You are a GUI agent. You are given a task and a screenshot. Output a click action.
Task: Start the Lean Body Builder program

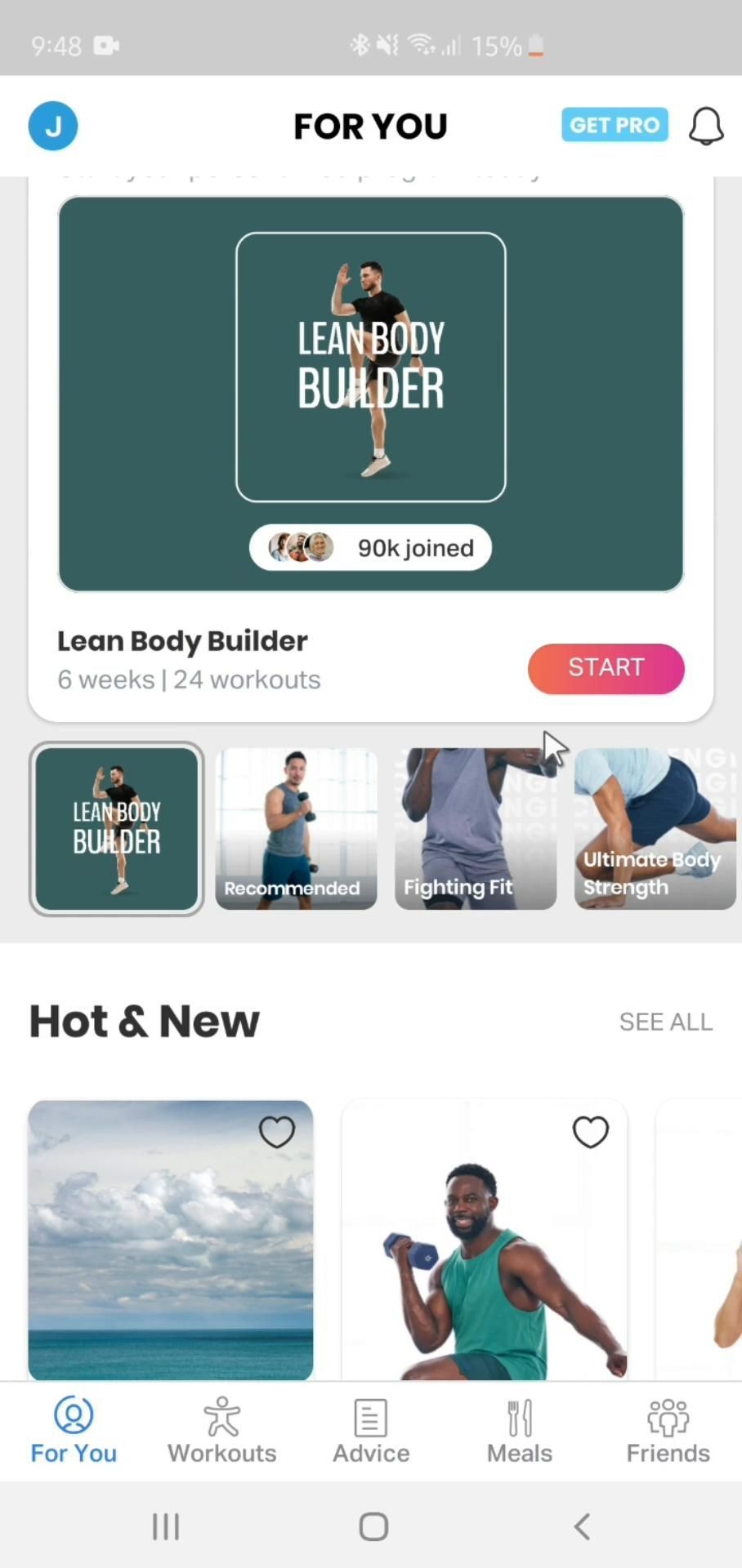(606, 668)
